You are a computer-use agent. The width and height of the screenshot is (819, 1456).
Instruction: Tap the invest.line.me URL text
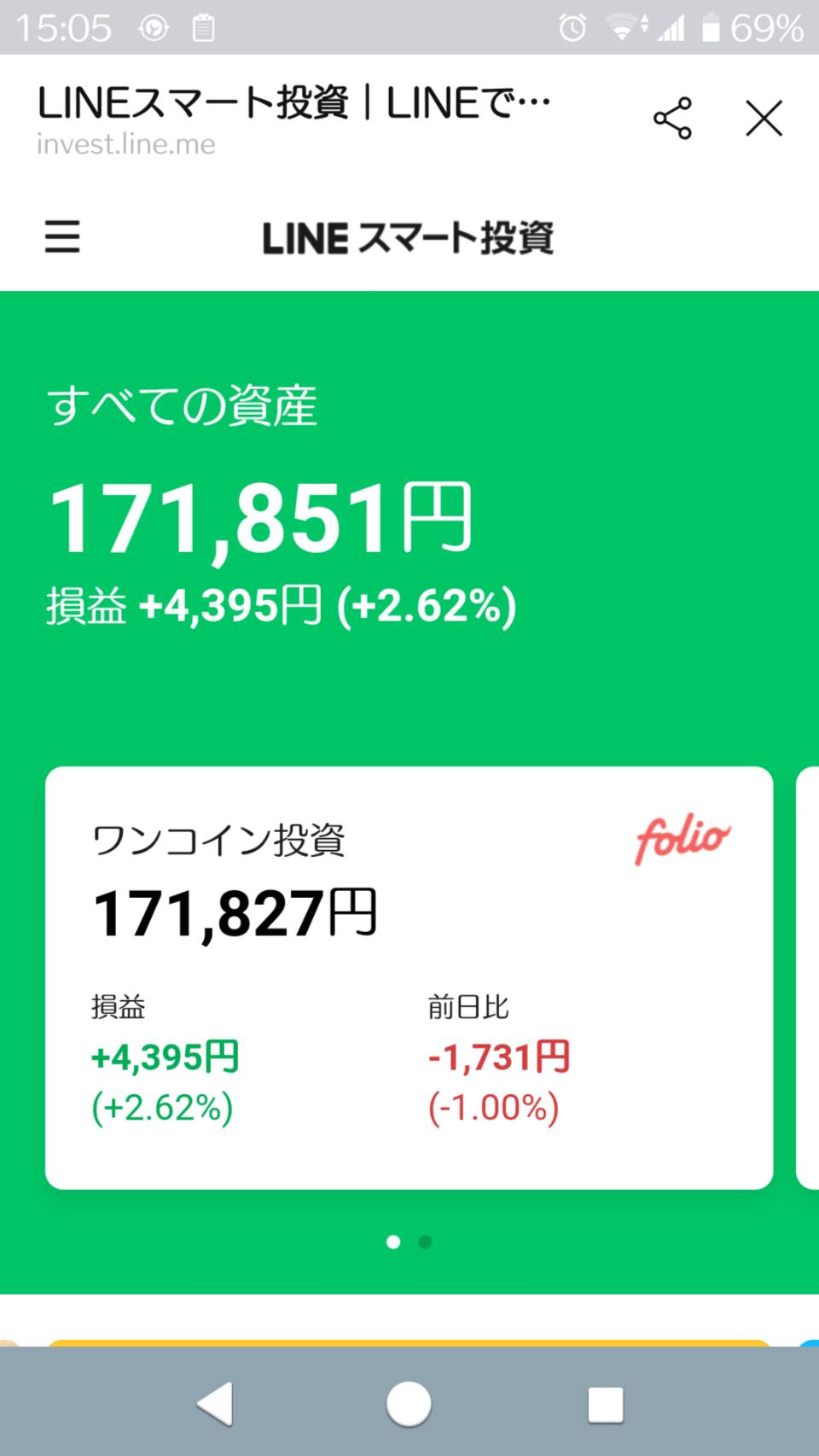(x=124, y=143)
